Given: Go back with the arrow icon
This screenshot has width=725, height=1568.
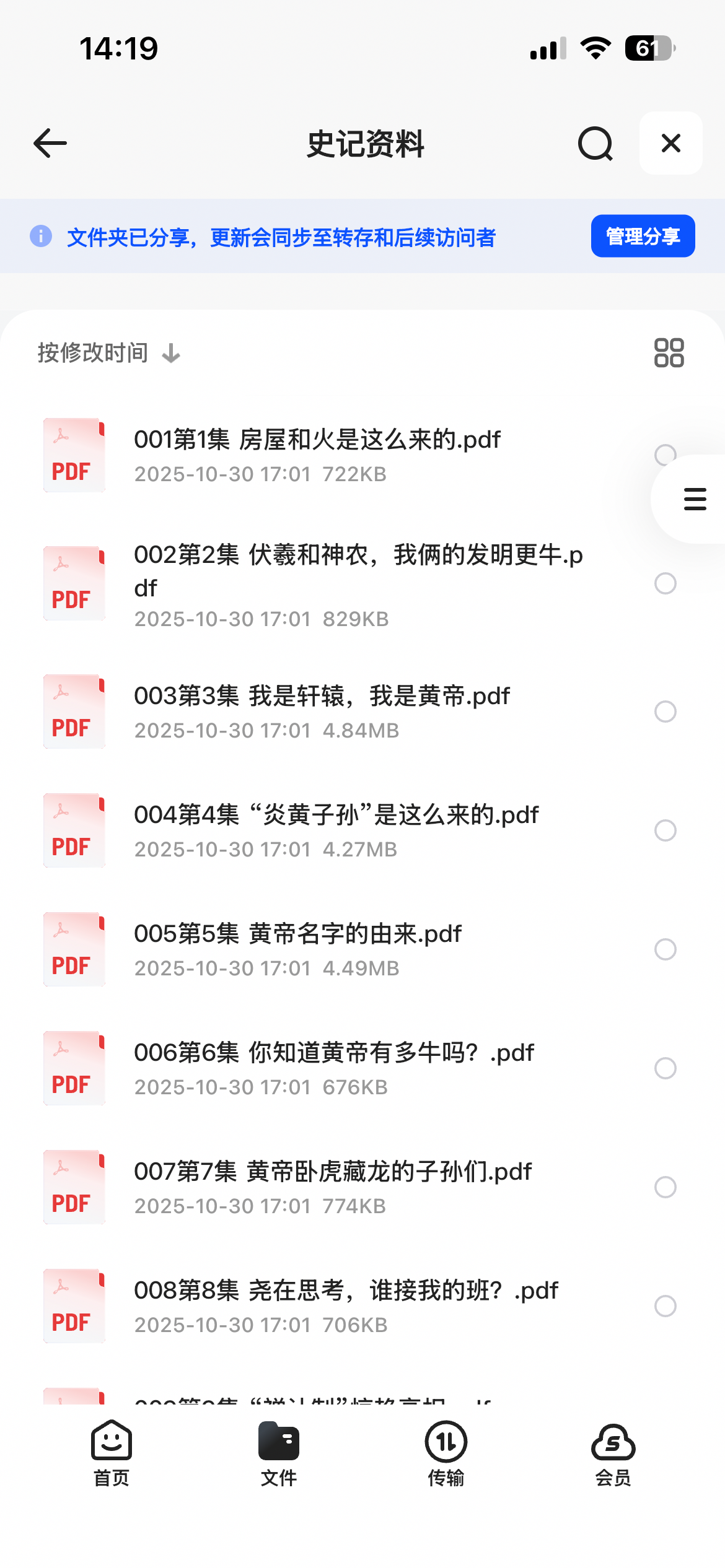Looking at the screenshot, I should click(50, 144).
